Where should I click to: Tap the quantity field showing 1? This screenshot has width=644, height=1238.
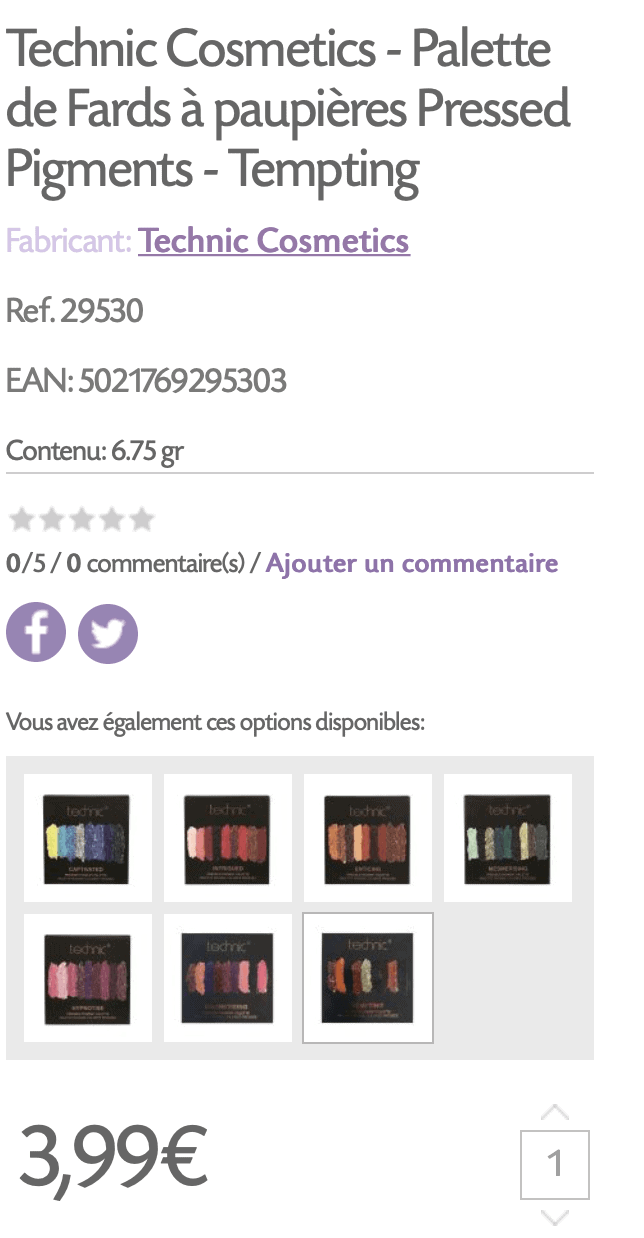pos(555,1165)
